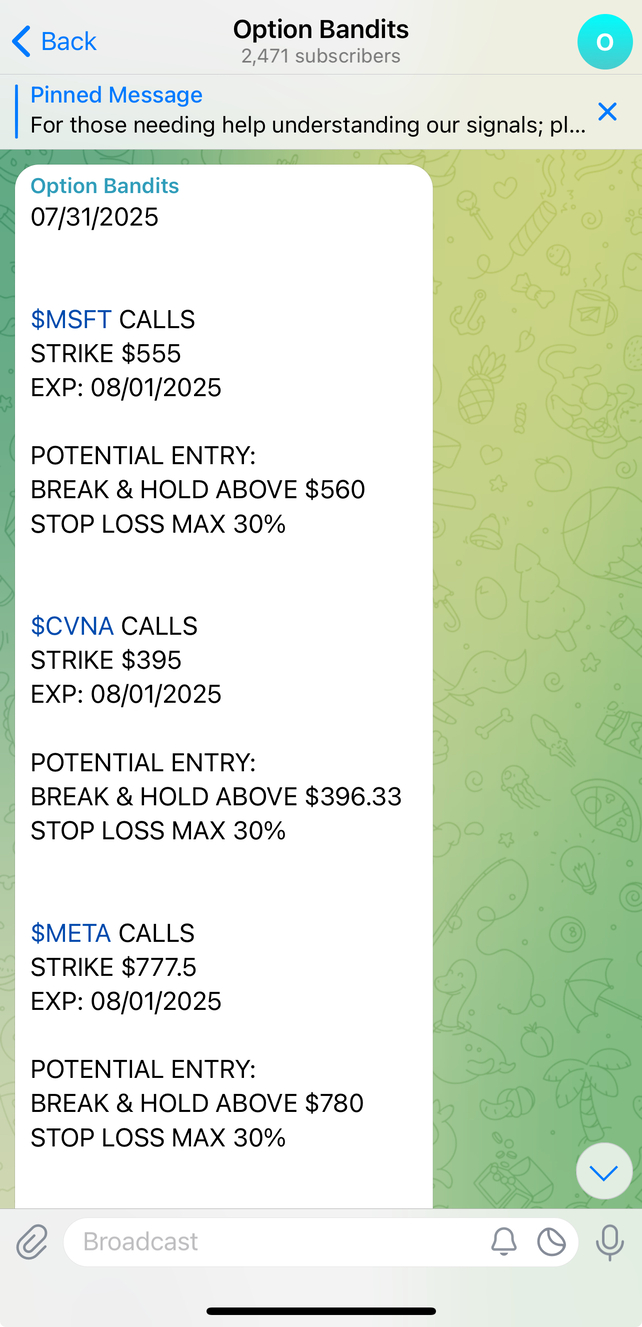642x1327 pixels.
Task: Go back to the chat list
Action: click(x=54, y=42)
